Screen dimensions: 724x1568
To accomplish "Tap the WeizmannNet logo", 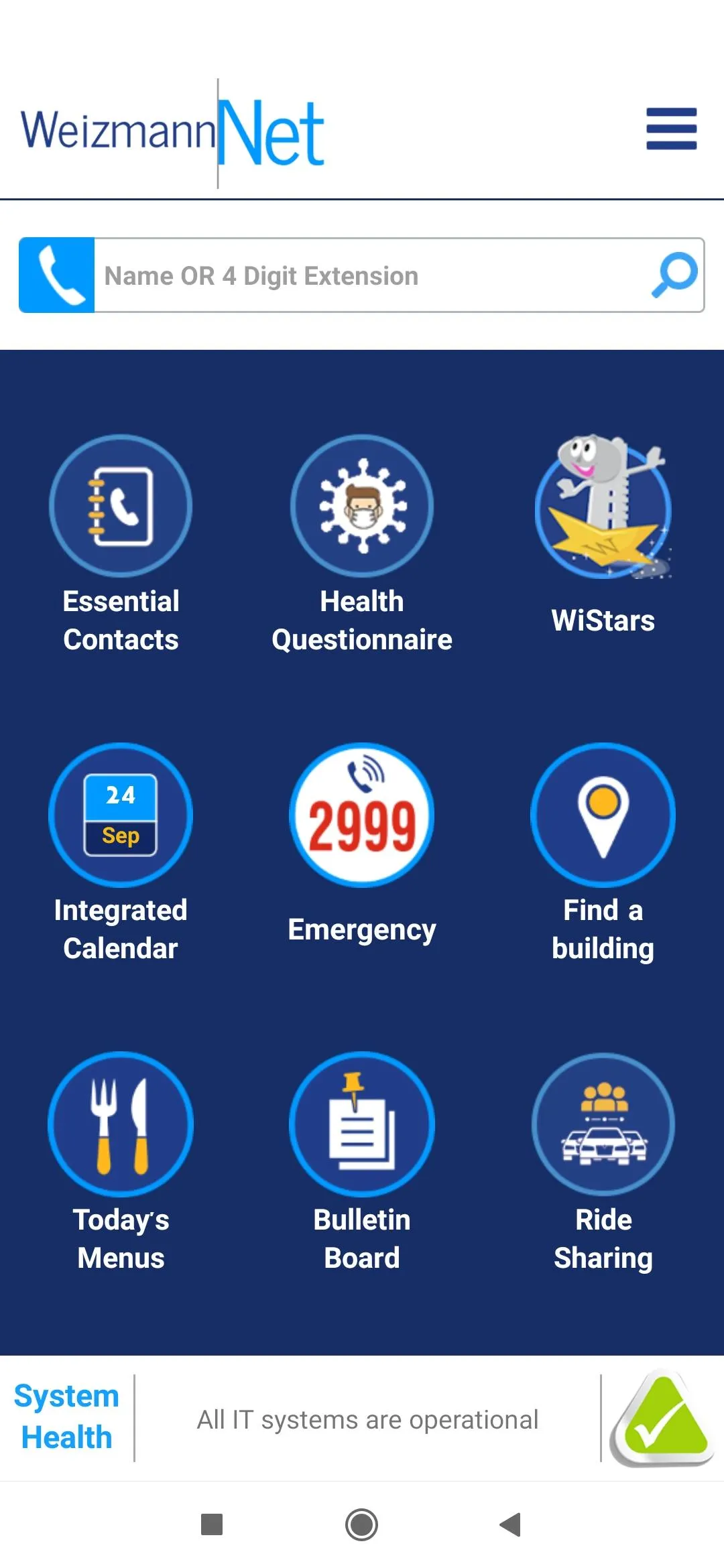I will (x=173, y=132).
